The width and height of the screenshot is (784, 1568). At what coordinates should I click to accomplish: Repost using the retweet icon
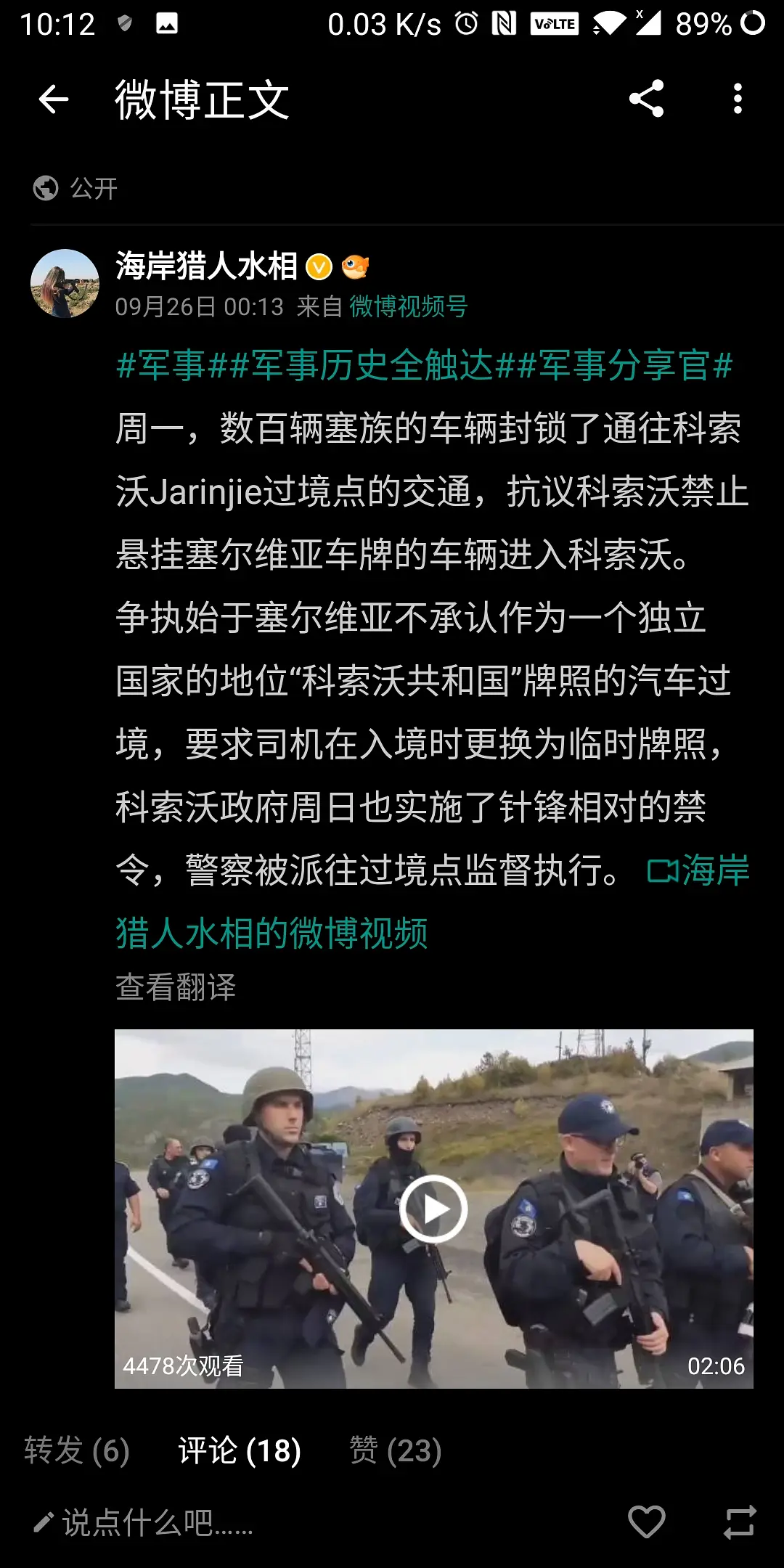pyautogui.click(x=740, y=1522)
